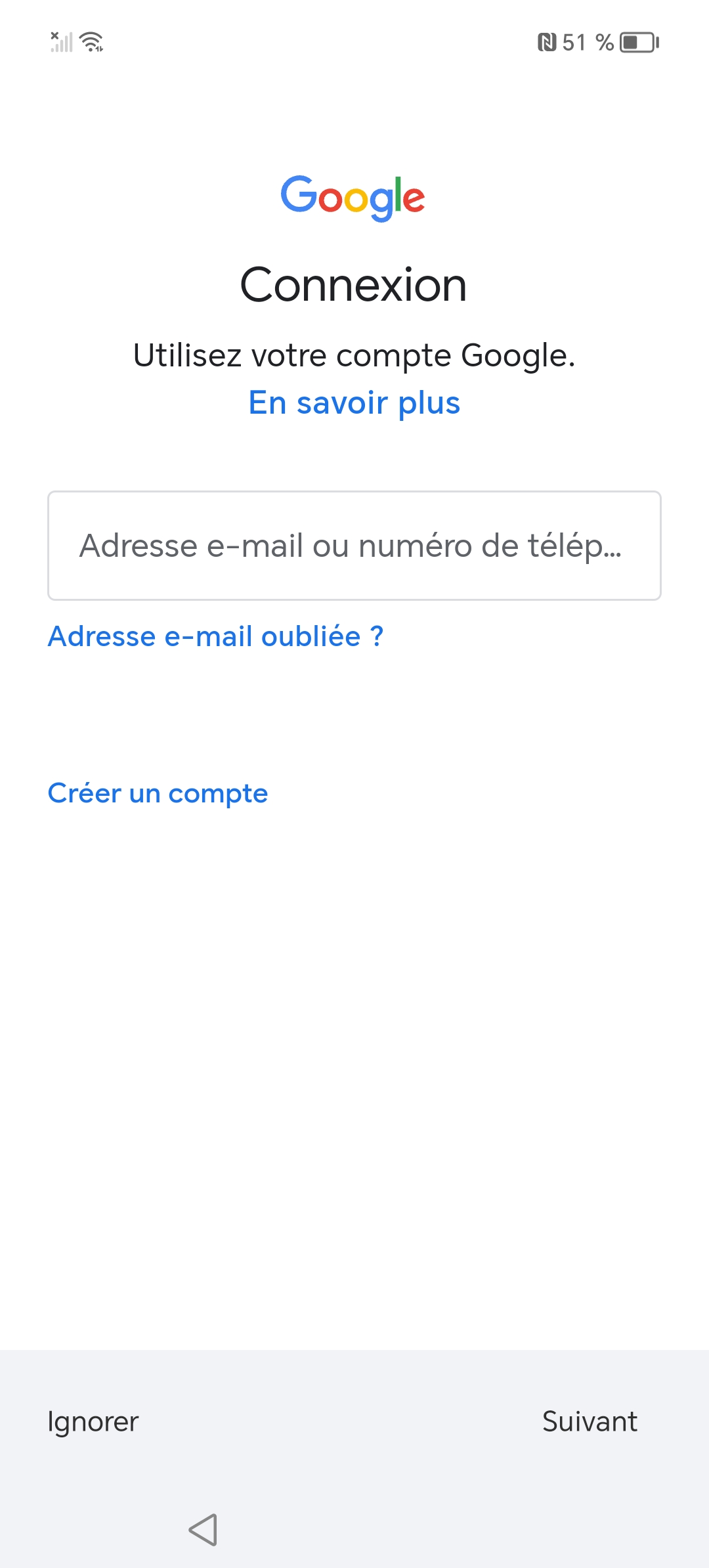Focus the email or phone number field
This screenshot has height=1568, width=709.
click(354, 546)
